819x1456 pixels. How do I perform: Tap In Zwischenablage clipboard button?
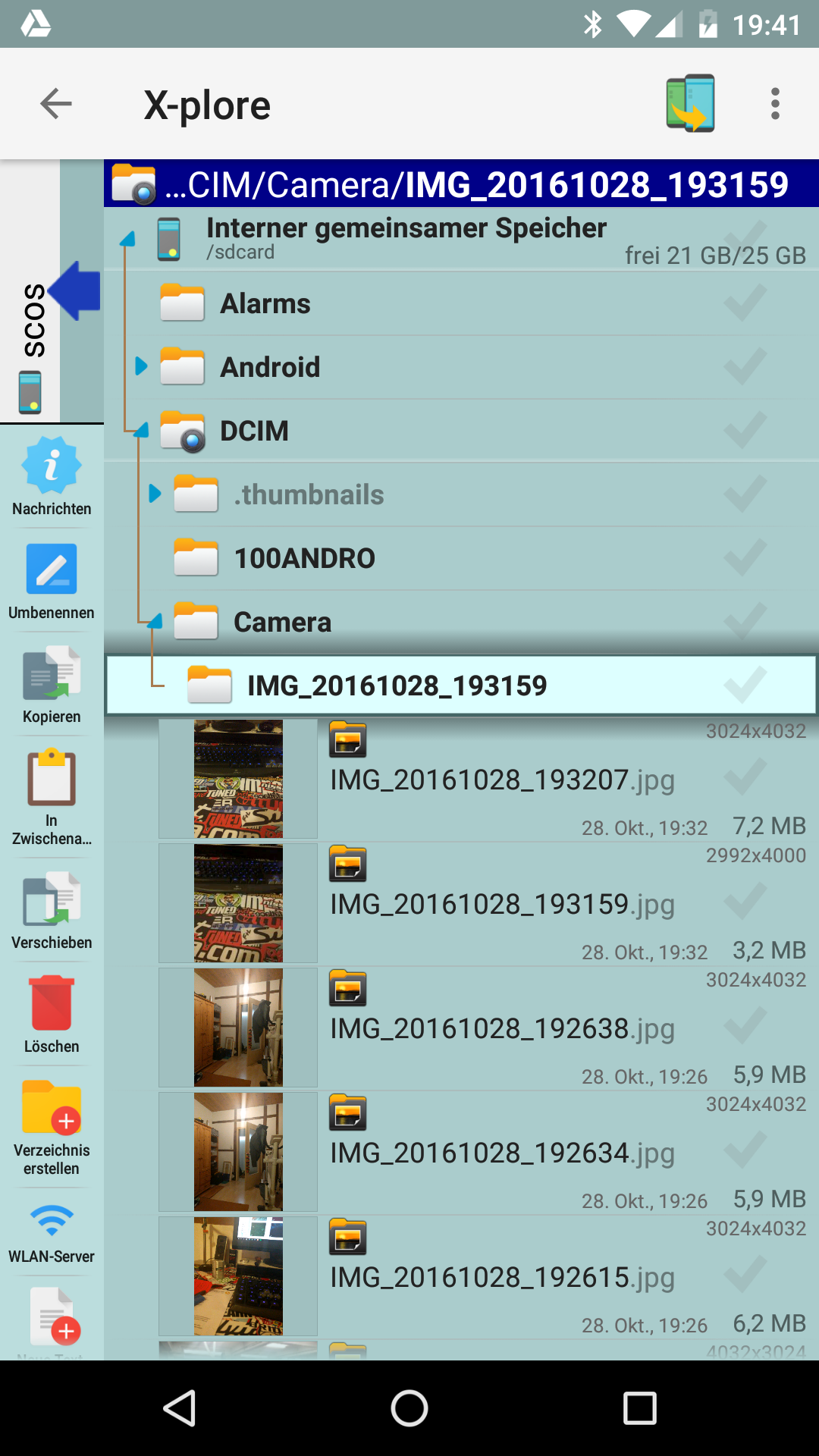pos(52,796)
